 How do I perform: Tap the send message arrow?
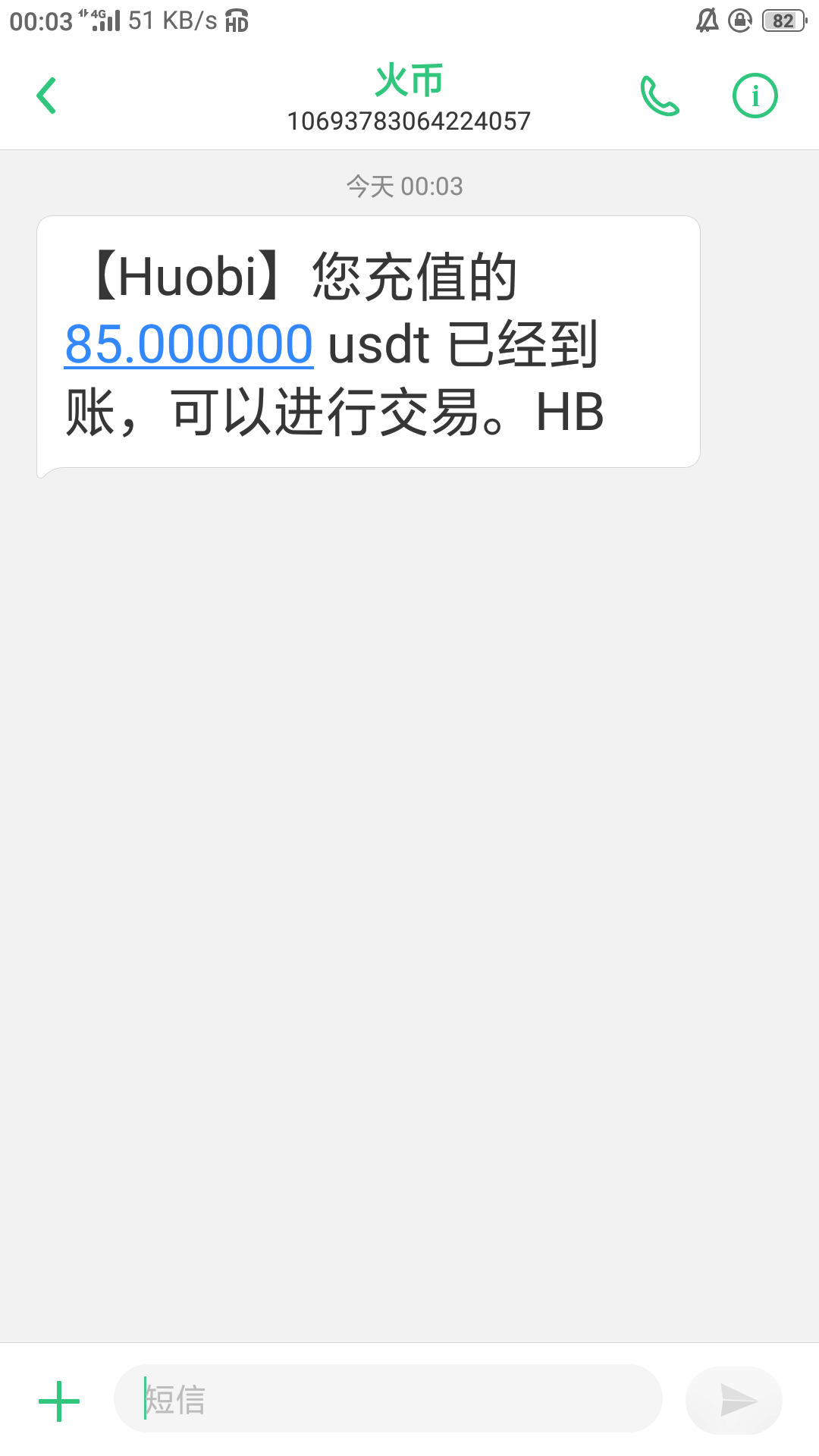point(734,1400)
